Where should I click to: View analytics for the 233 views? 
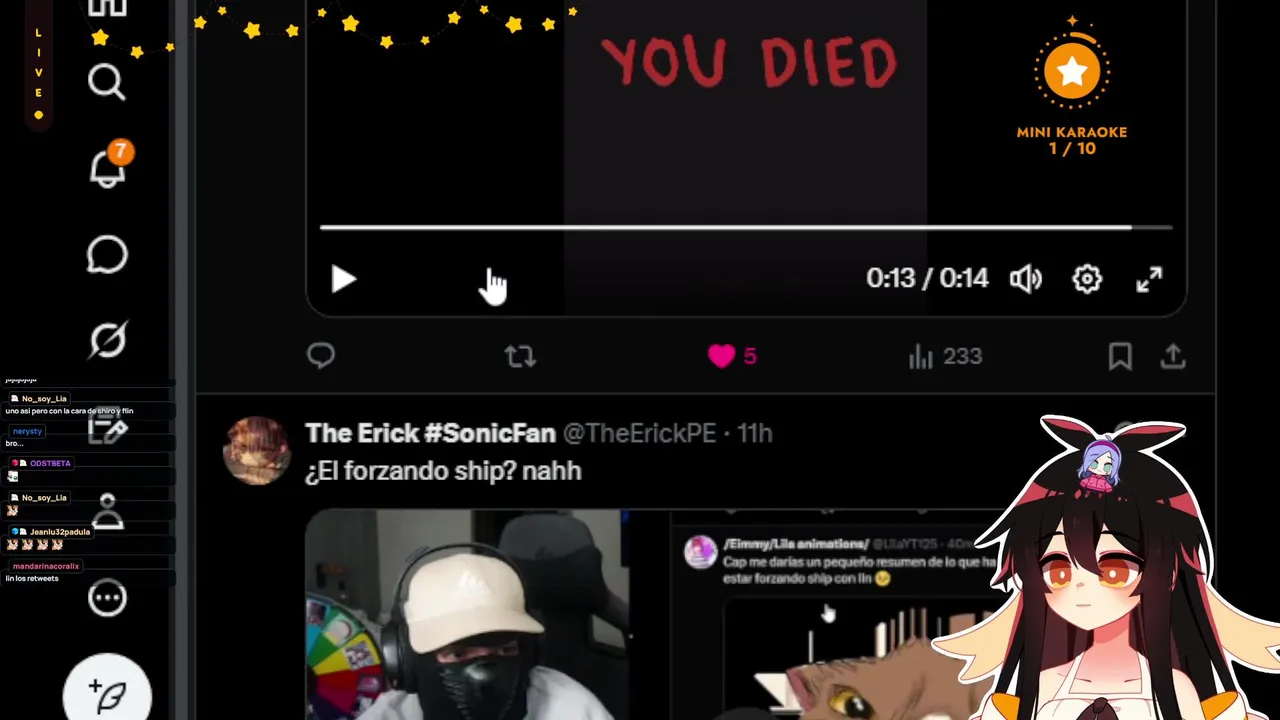click(945, 356)
